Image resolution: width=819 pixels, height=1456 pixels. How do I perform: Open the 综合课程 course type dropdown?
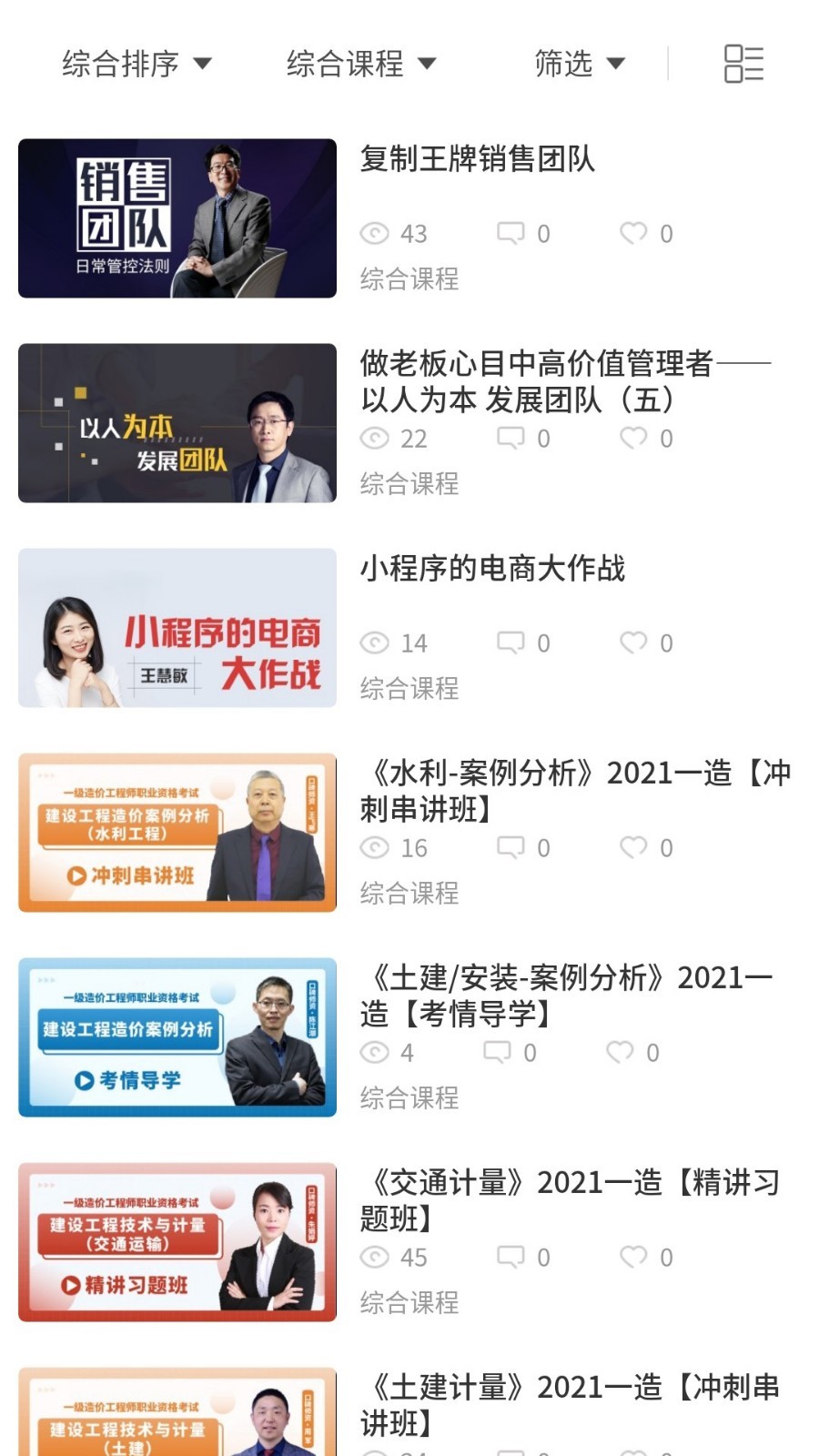[361, 64]
